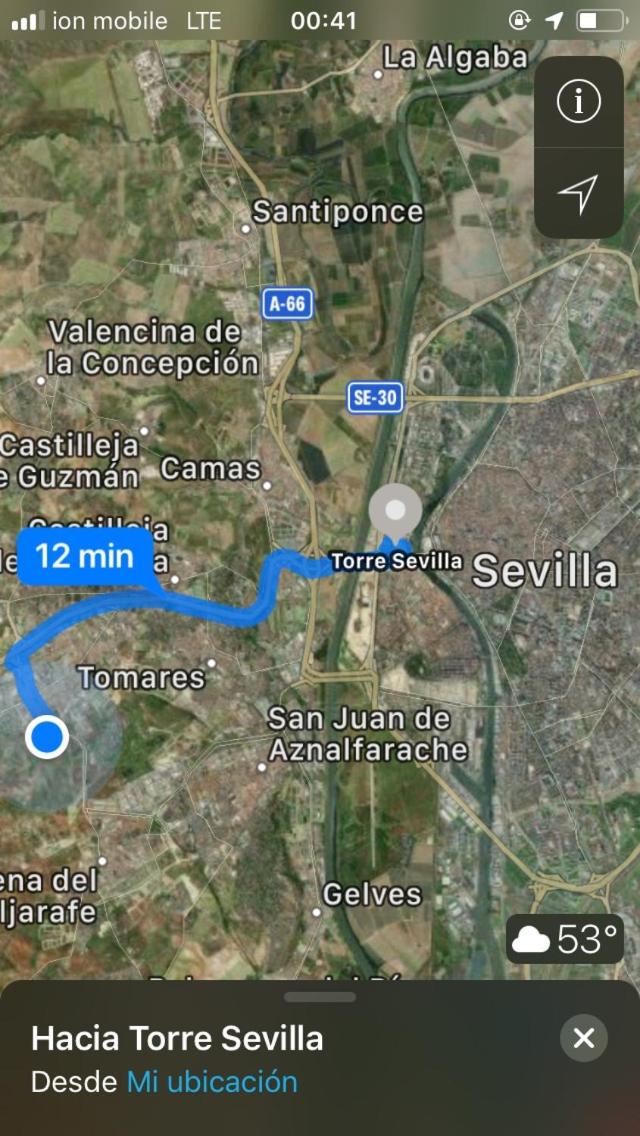This screenshot has width=640, height=1136.
Task: Open the map info settings
Action: tap(578, 101)
